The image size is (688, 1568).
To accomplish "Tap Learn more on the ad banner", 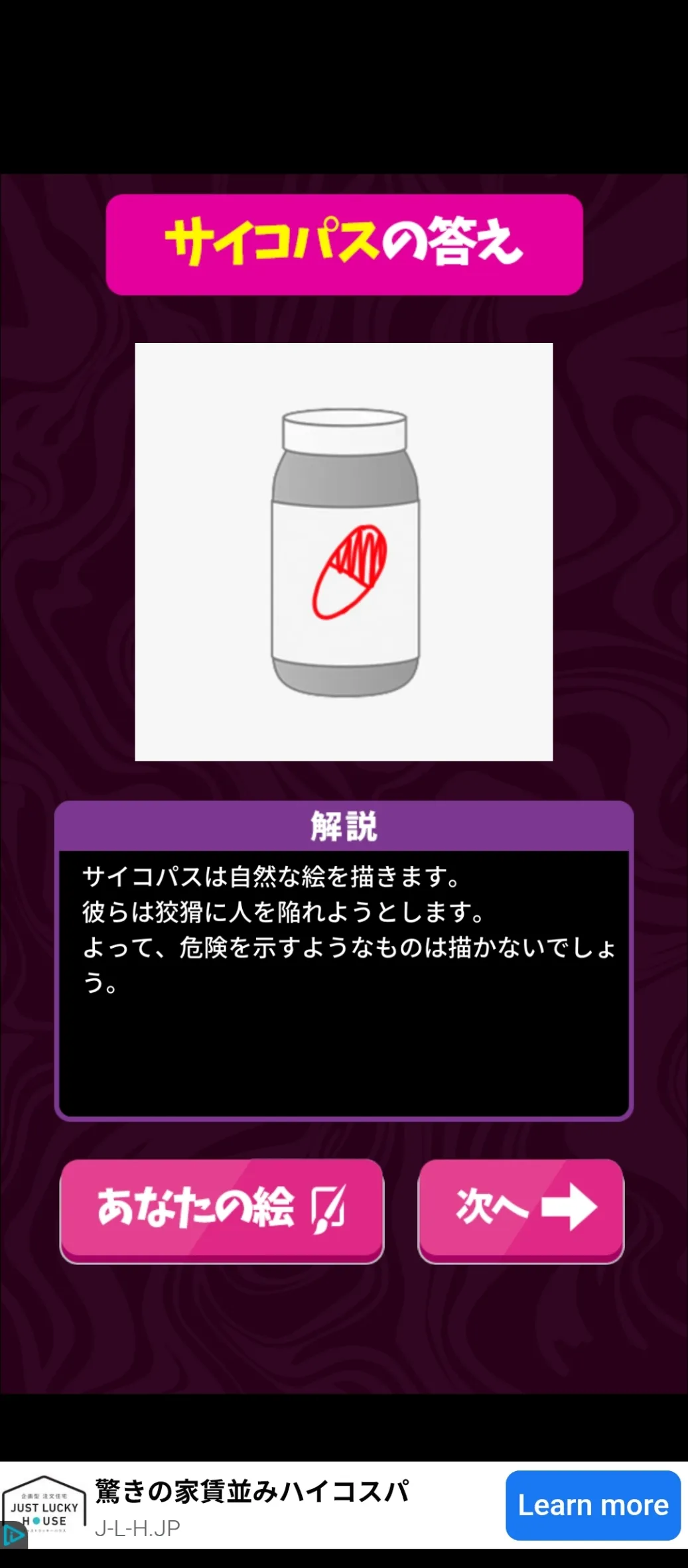I will pyautogui.click(x=592, y=1505).
